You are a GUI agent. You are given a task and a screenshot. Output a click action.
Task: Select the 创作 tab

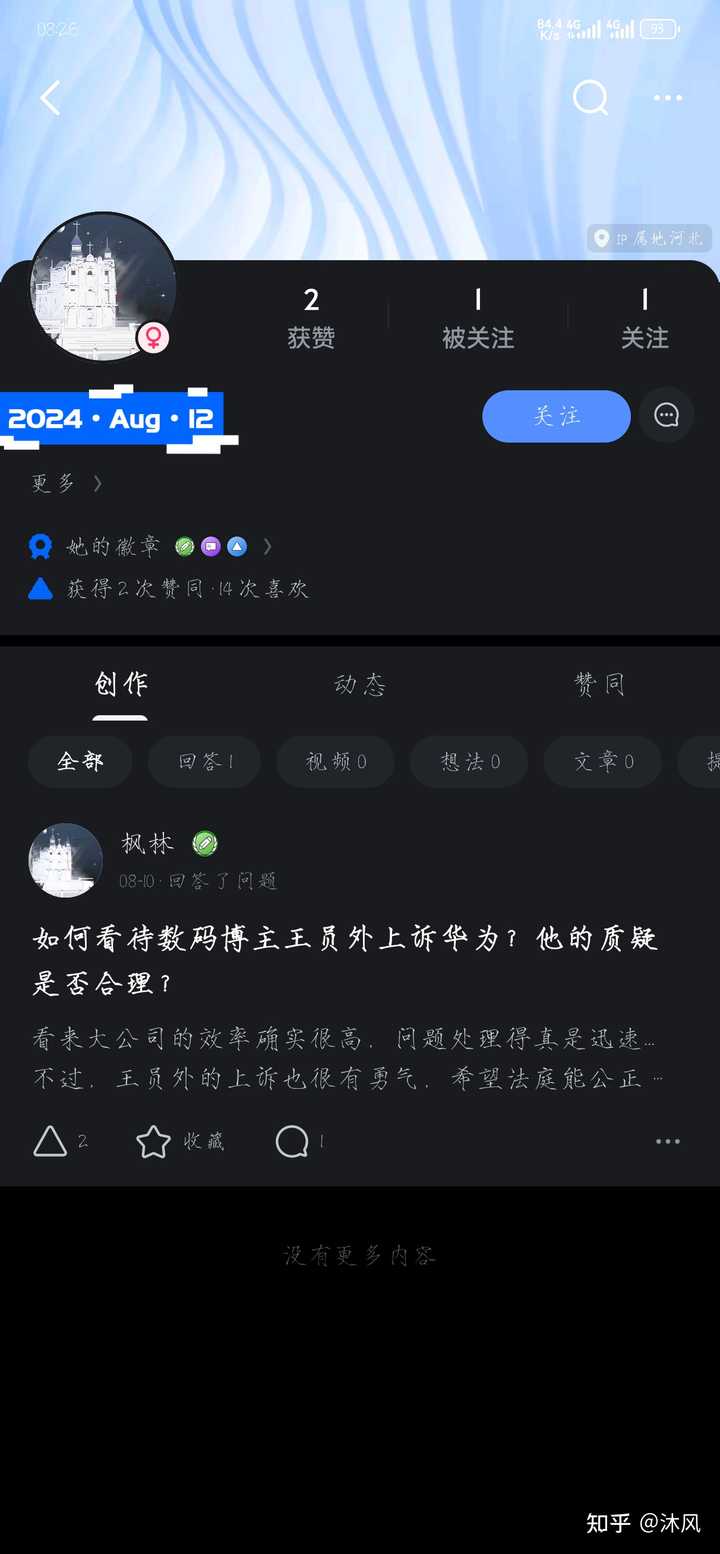121,684
